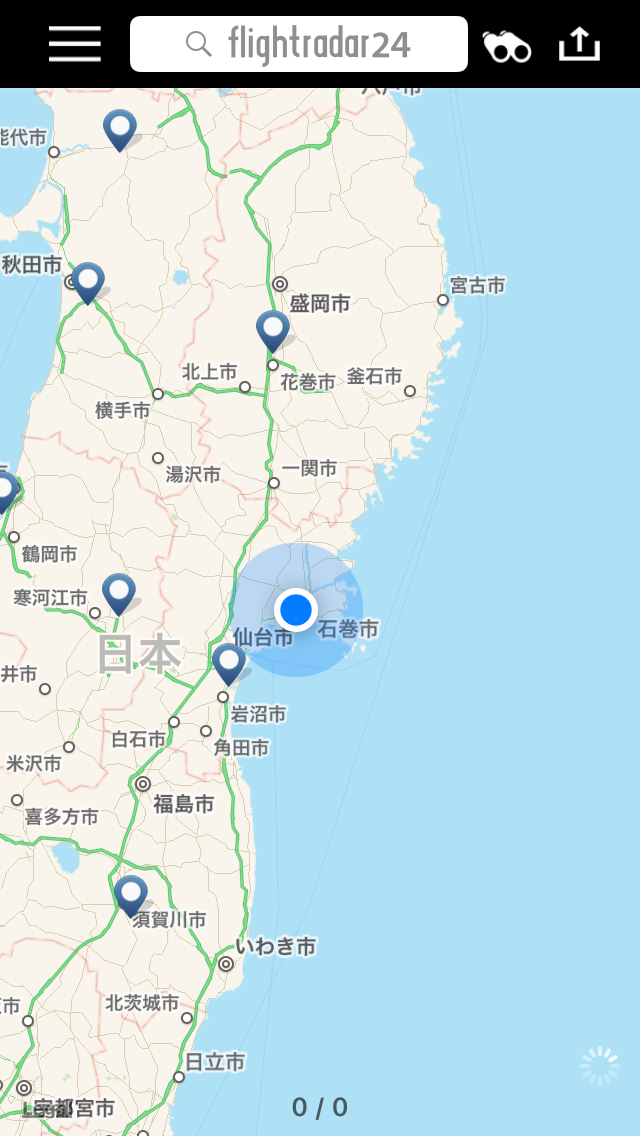Screen dimensions: 640x1136
Task: Select the airport pin near 能代市
Action: point(120,128)
